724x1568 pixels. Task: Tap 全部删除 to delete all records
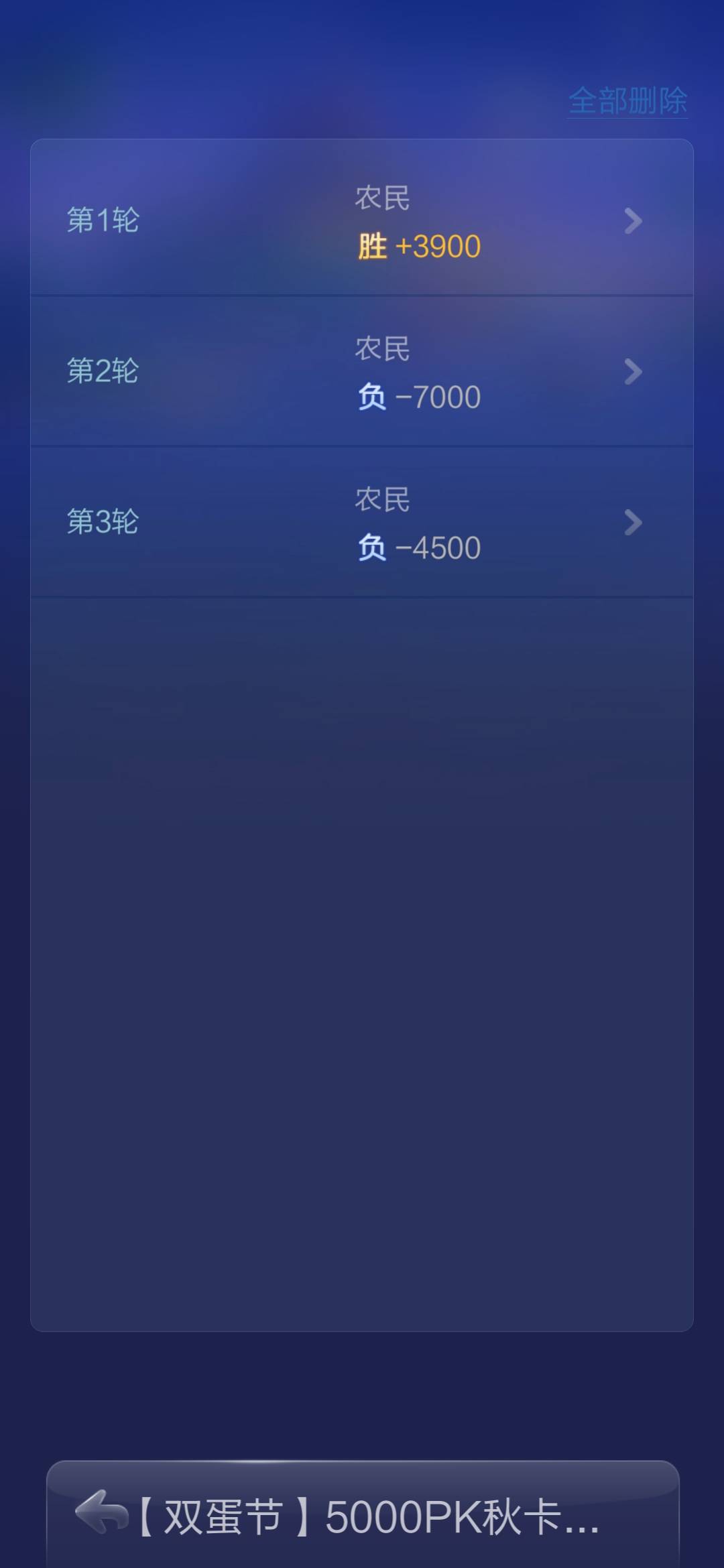tap(628, 101)
